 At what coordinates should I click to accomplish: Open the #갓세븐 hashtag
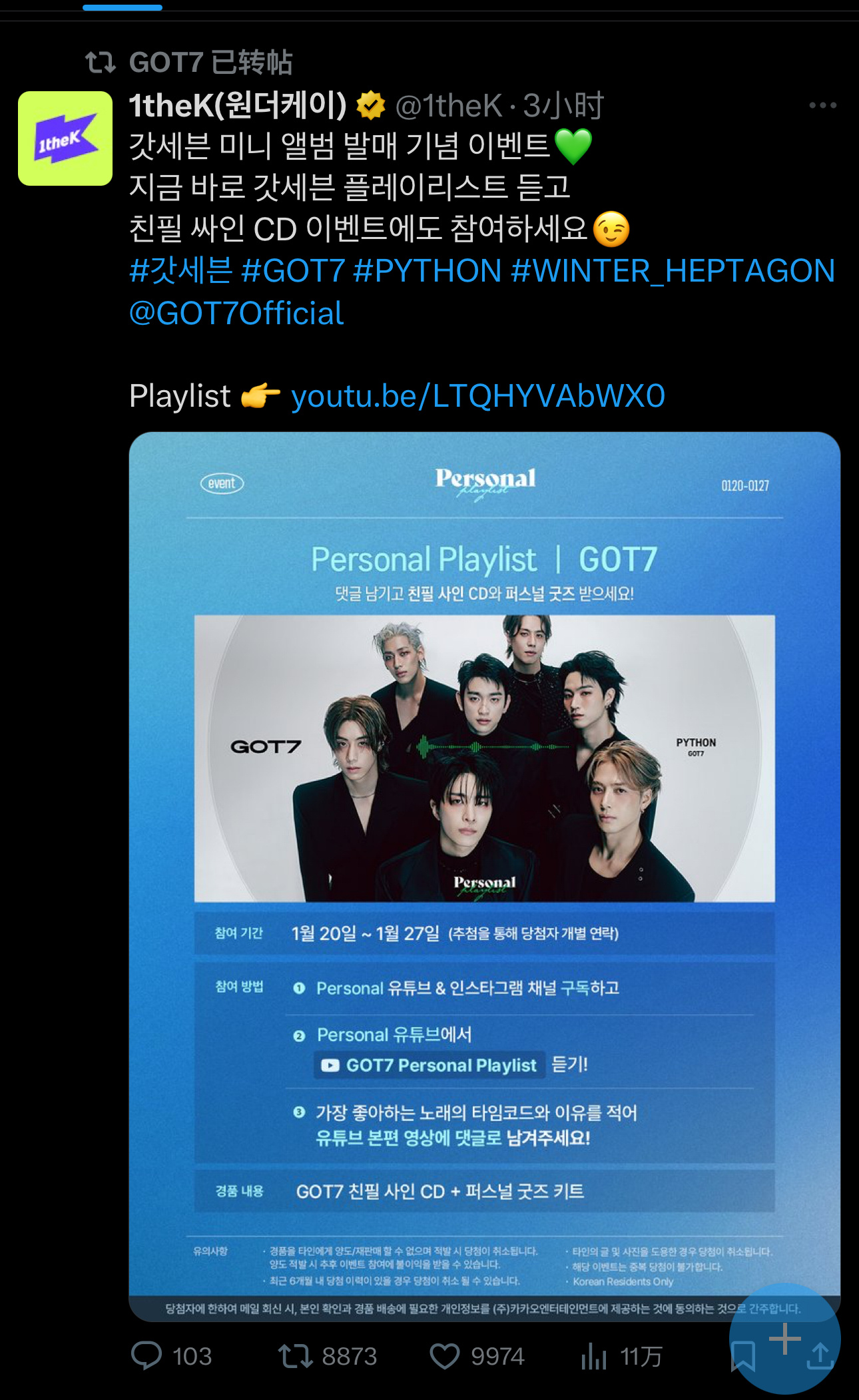pos(181,271)
